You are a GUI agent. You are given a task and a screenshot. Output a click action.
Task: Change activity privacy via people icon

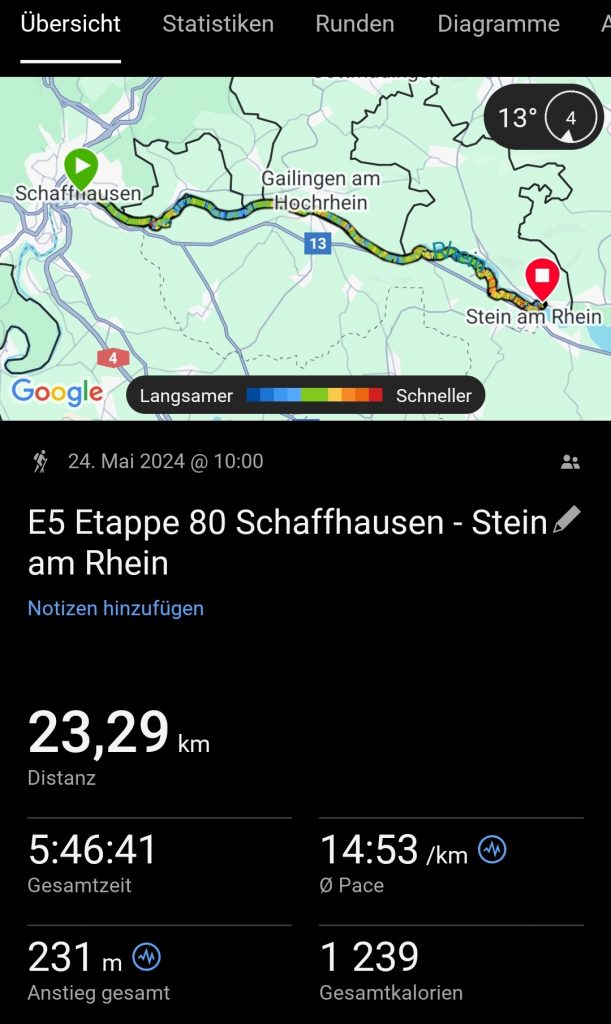click(x=570, y=462)
